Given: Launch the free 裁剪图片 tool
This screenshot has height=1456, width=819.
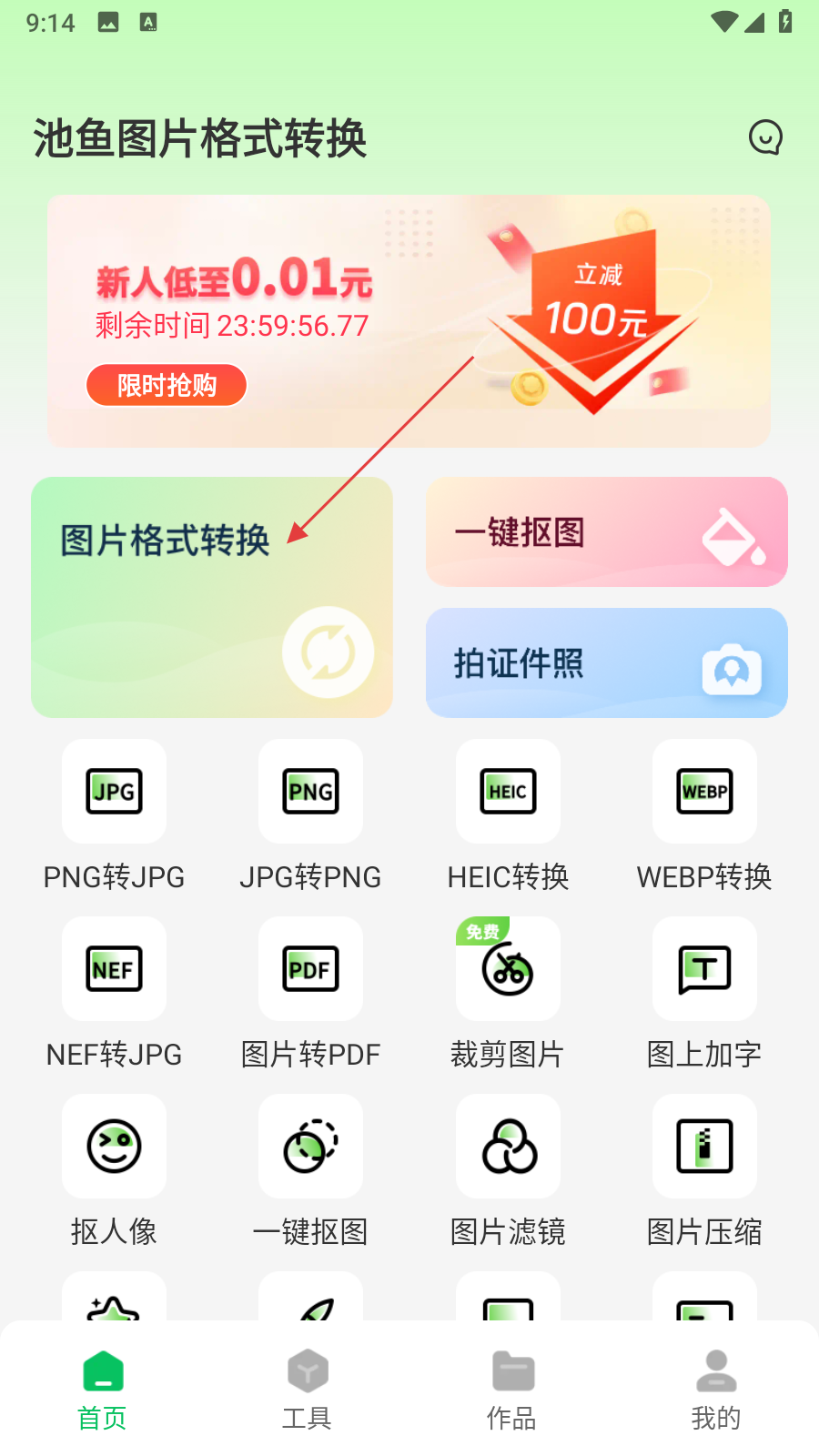Looking at the screenshot, I should tap(508, 969).
